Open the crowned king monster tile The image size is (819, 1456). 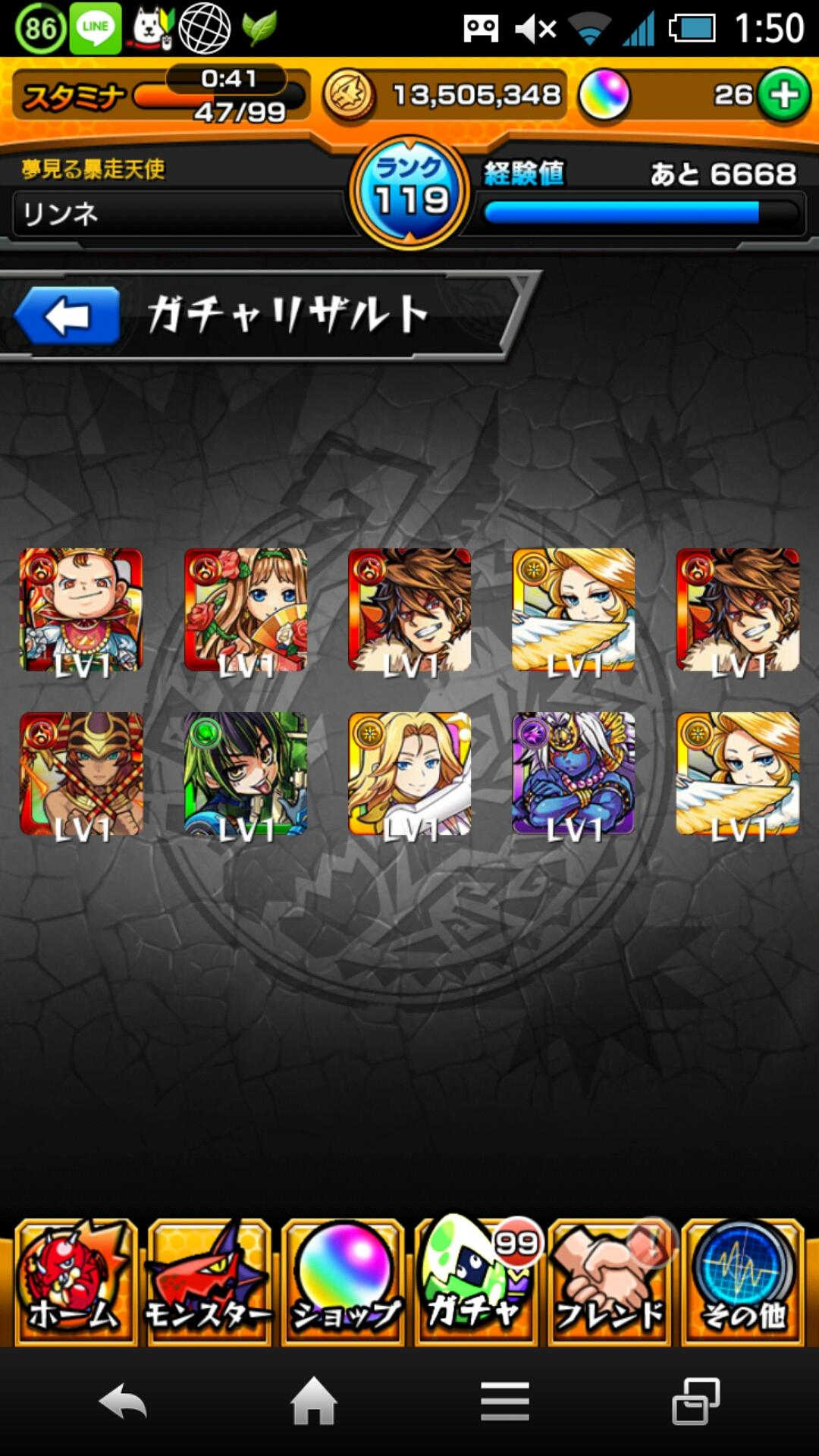tap(81, 610)
